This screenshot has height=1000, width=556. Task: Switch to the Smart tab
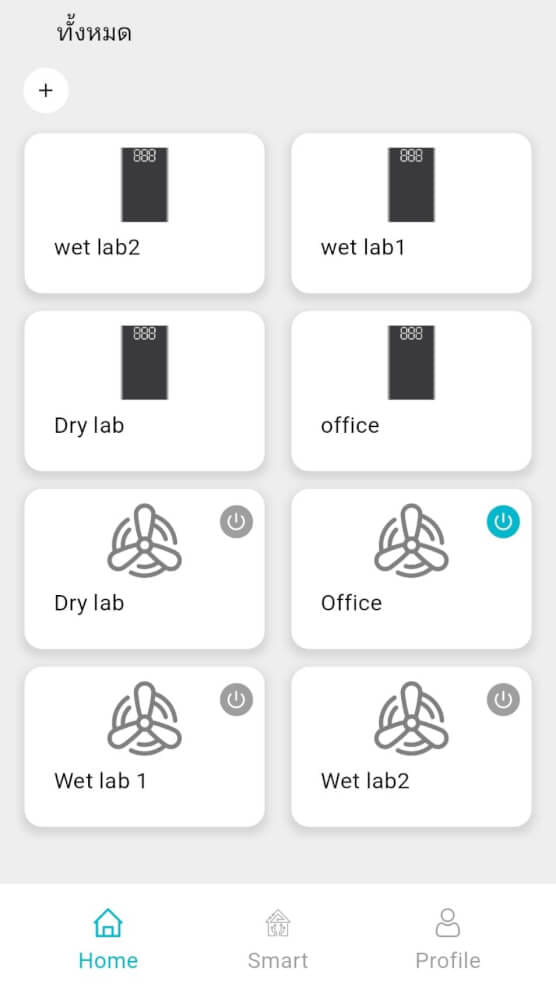pos(278,940)
